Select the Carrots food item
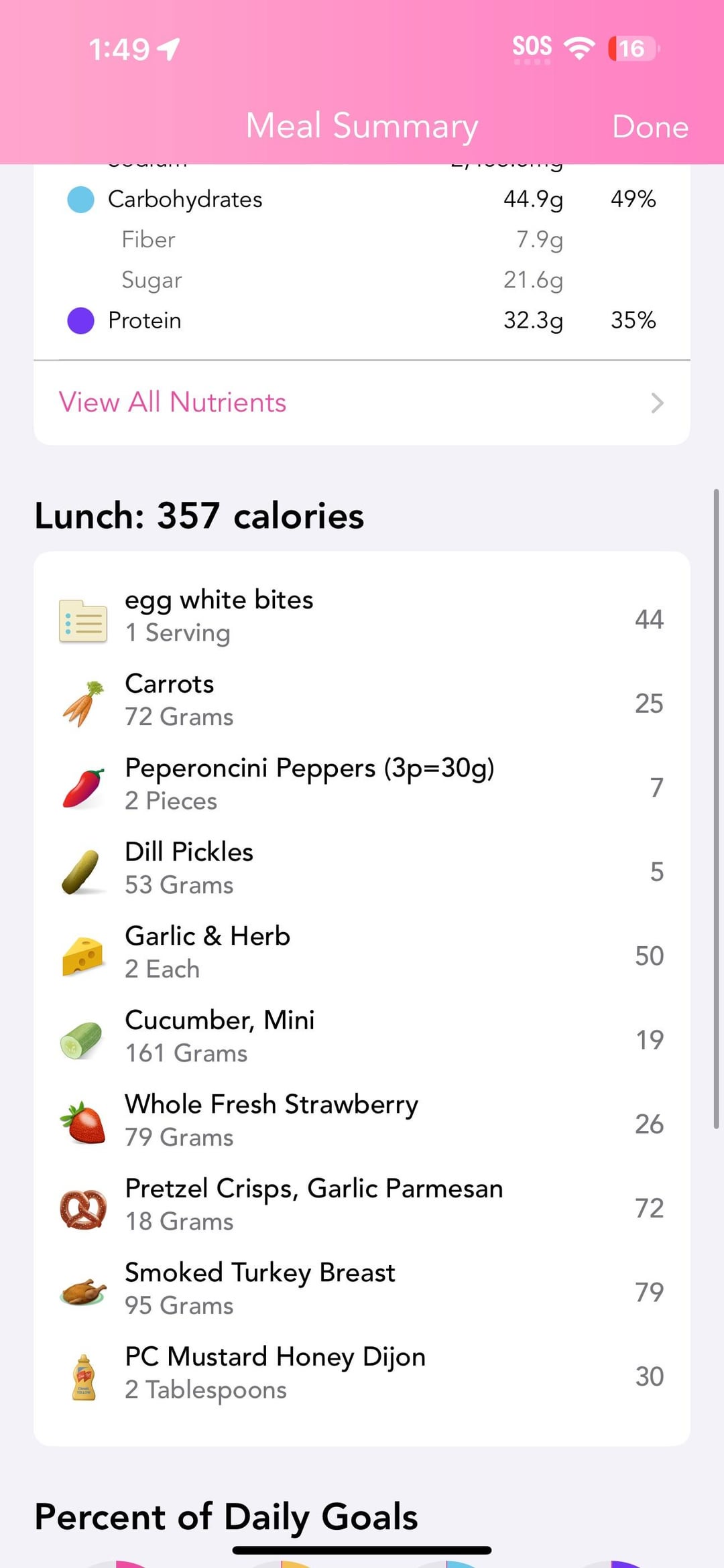The height and width of the screenshot is (1568, 724). [x=361, y=700]
